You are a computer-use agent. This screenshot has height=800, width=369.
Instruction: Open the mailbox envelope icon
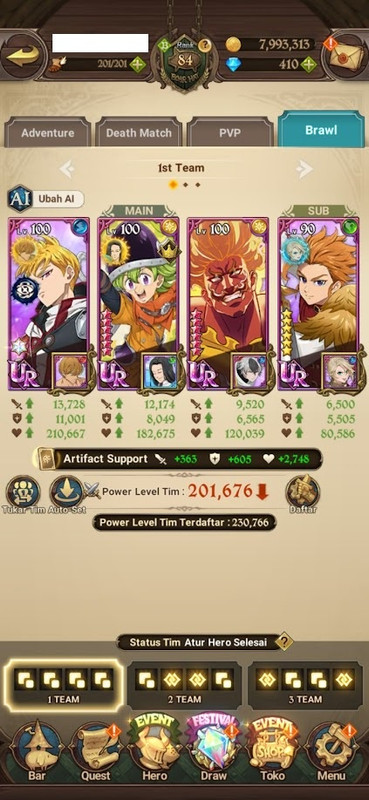pyautogui.click(x=346, y=56)
